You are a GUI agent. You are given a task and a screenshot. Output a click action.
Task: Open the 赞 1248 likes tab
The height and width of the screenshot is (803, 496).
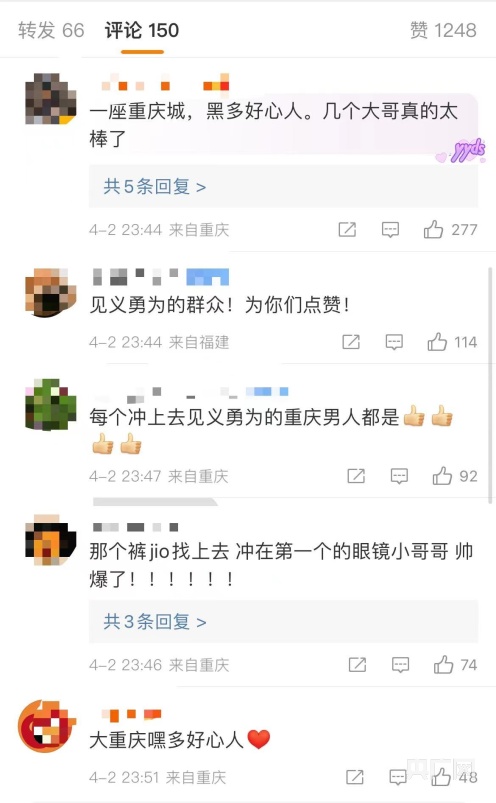point(443,30)
